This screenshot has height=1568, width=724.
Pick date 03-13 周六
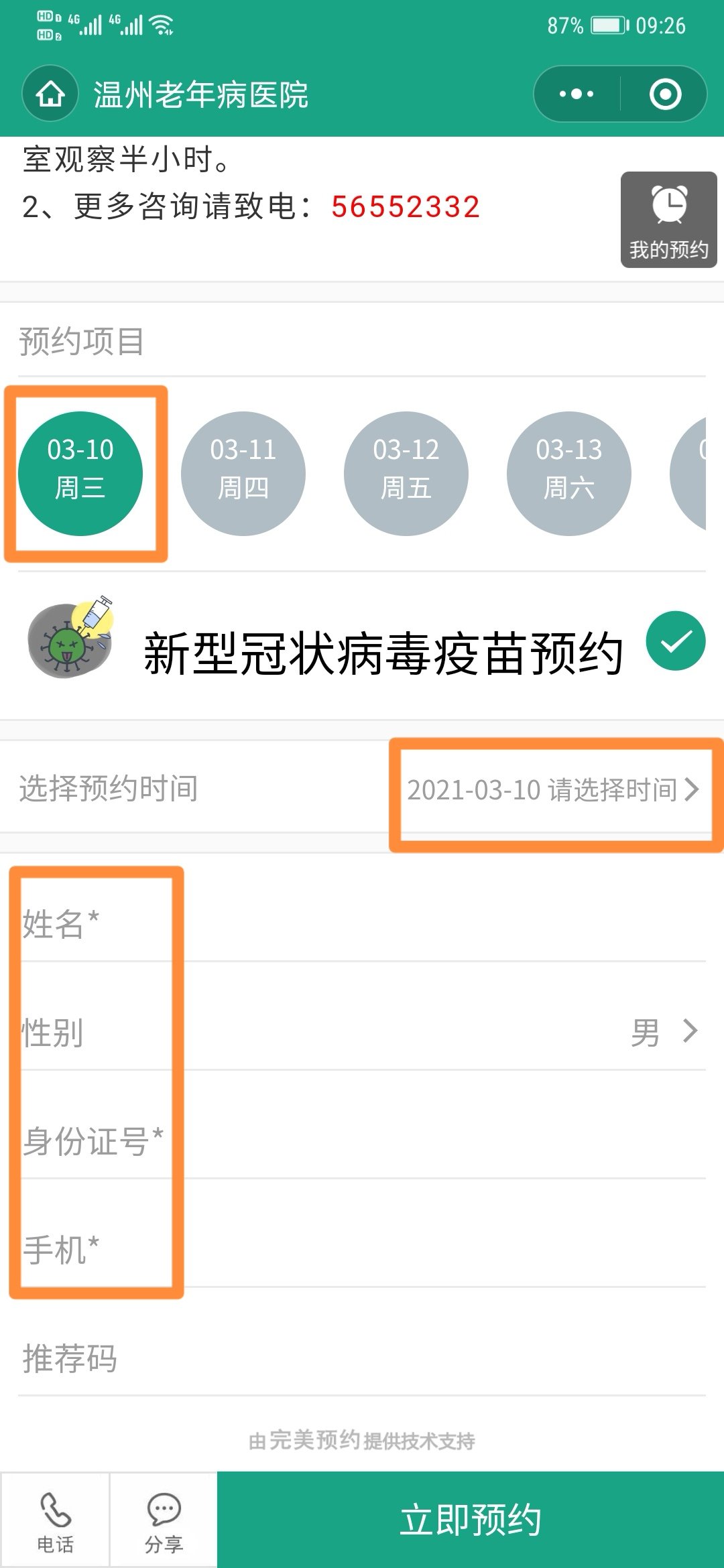[x=569, y=473]
